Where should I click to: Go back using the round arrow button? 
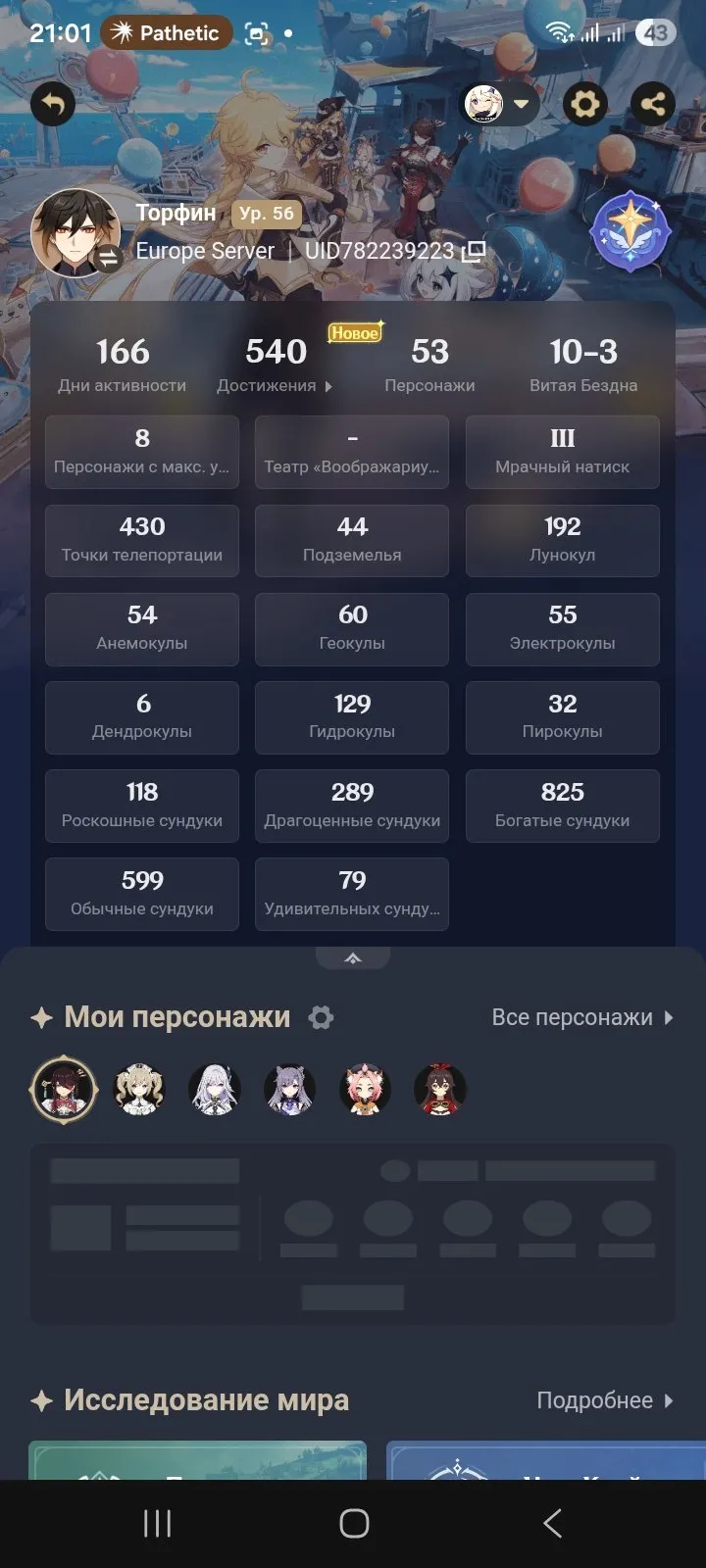click(x=53, y=104)
